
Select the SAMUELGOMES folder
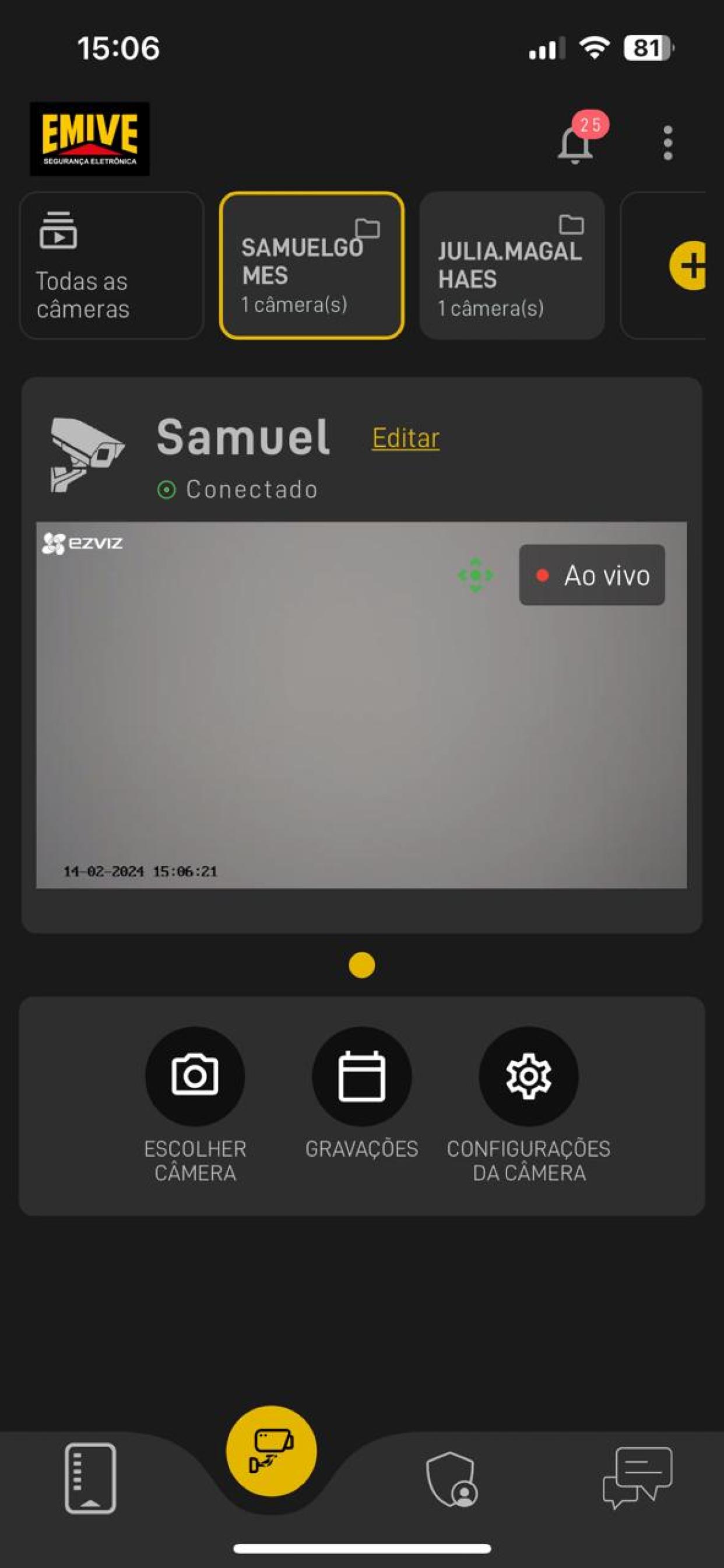[311, 265]
